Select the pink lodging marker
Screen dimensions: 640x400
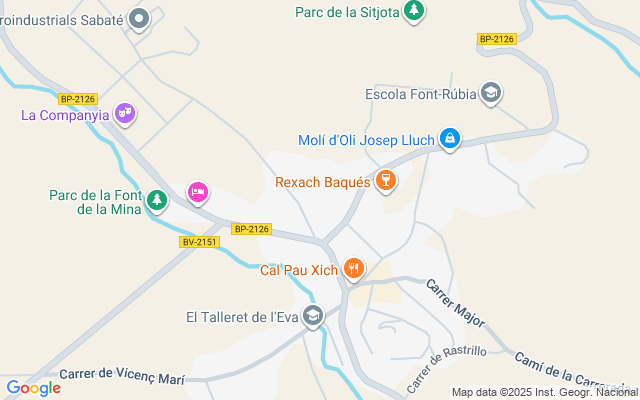(x=198, y=191)
